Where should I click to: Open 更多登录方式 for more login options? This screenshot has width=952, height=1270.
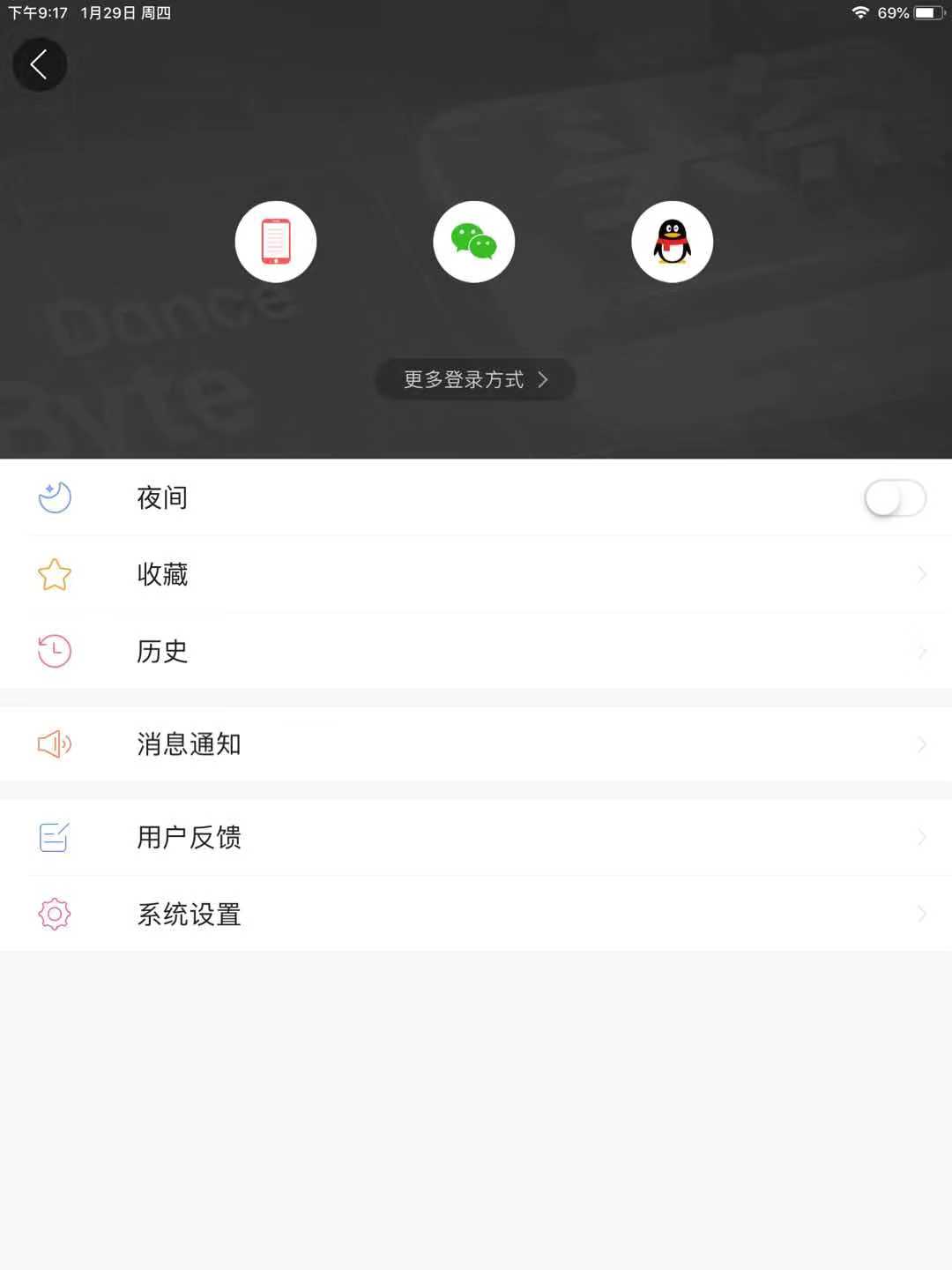click(475, 379)
